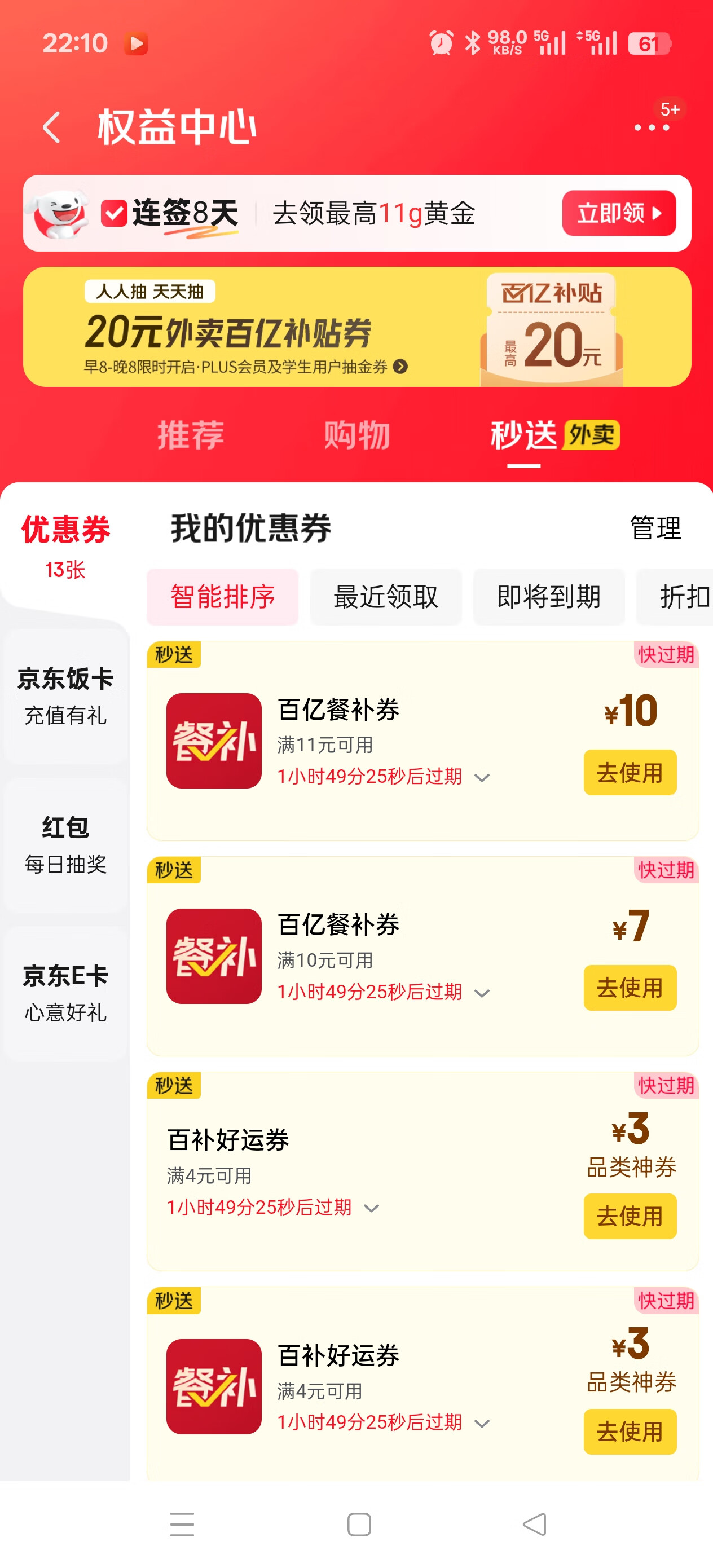The height and width of the screenshot is (1568, 713).
Task: Open the 20元外卖百亿补贴券 banner
Action: tap(357, 327)
